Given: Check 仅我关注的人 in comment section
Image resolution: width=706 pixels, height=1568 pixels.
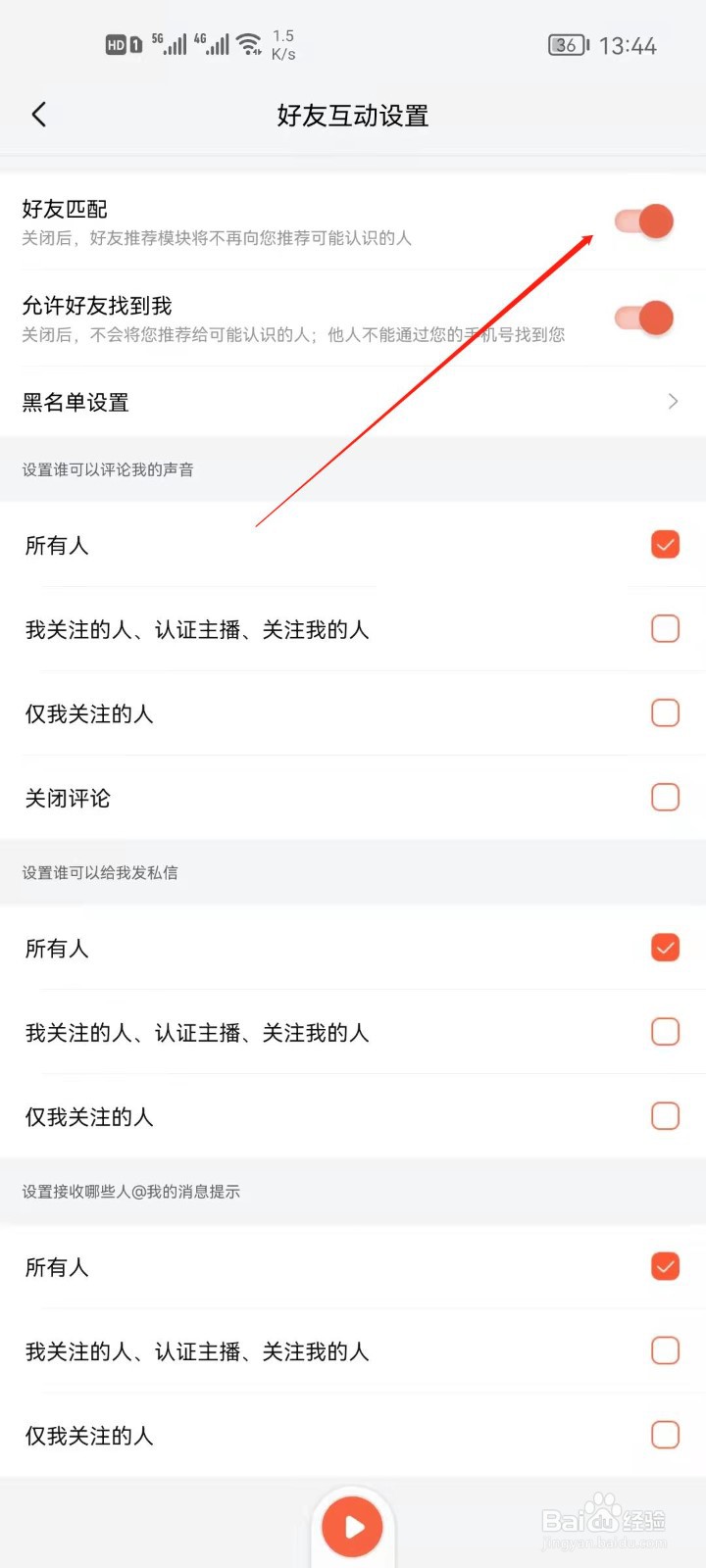Looking at the screenshot, I should (665, 712).
